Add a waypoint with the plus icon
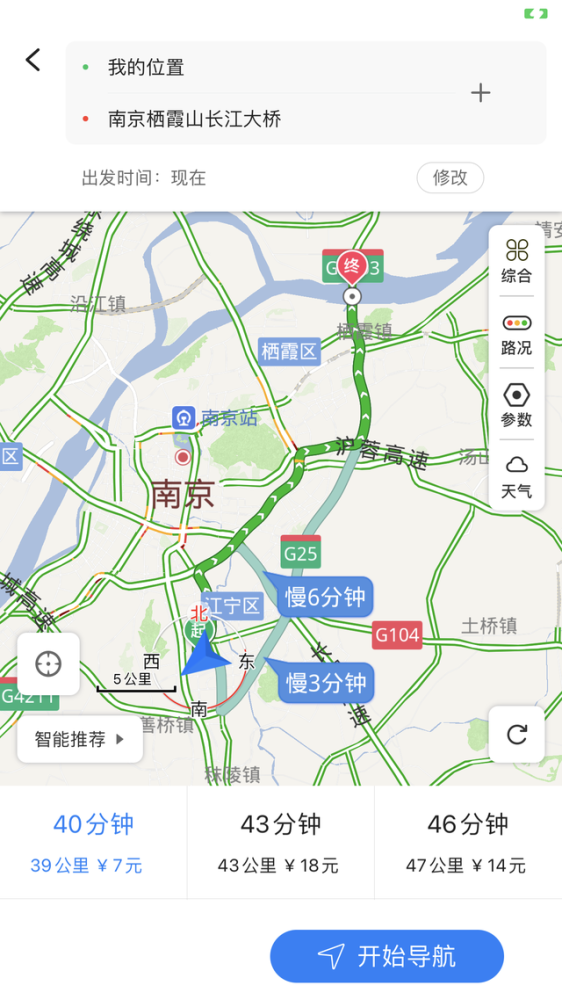The height and width of the screenshot is (1000, 562). 480,93
